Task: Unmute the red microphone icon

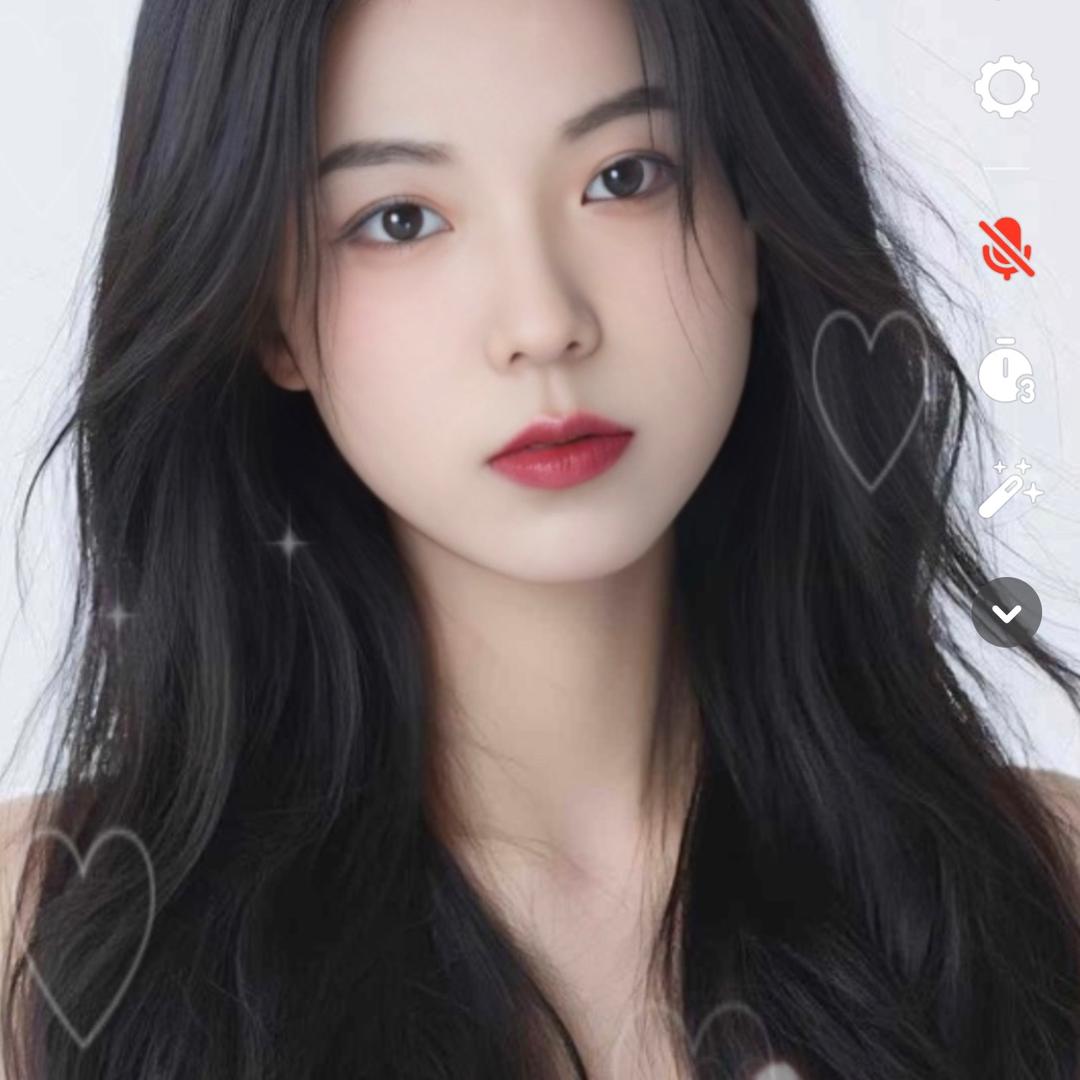Action: coord(1006,247)
